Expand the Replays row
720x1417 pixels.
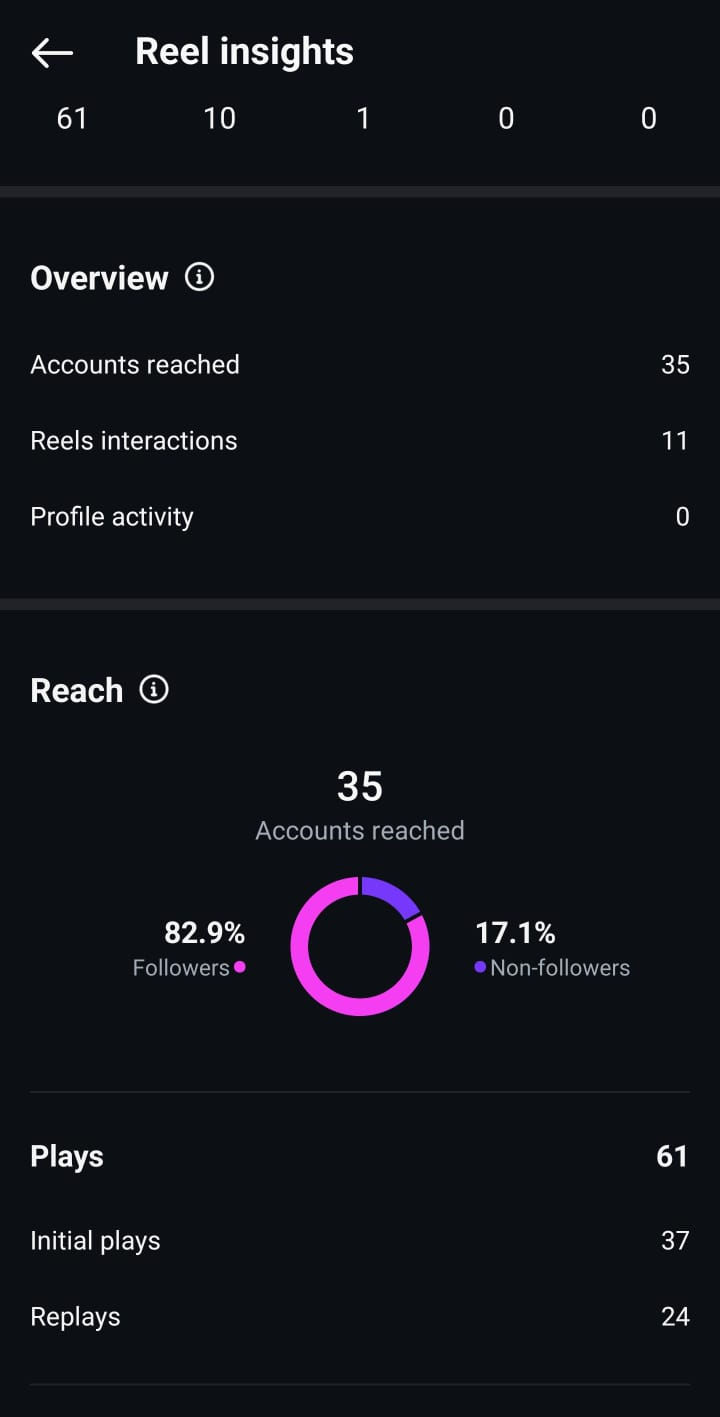click(360, 1316)
